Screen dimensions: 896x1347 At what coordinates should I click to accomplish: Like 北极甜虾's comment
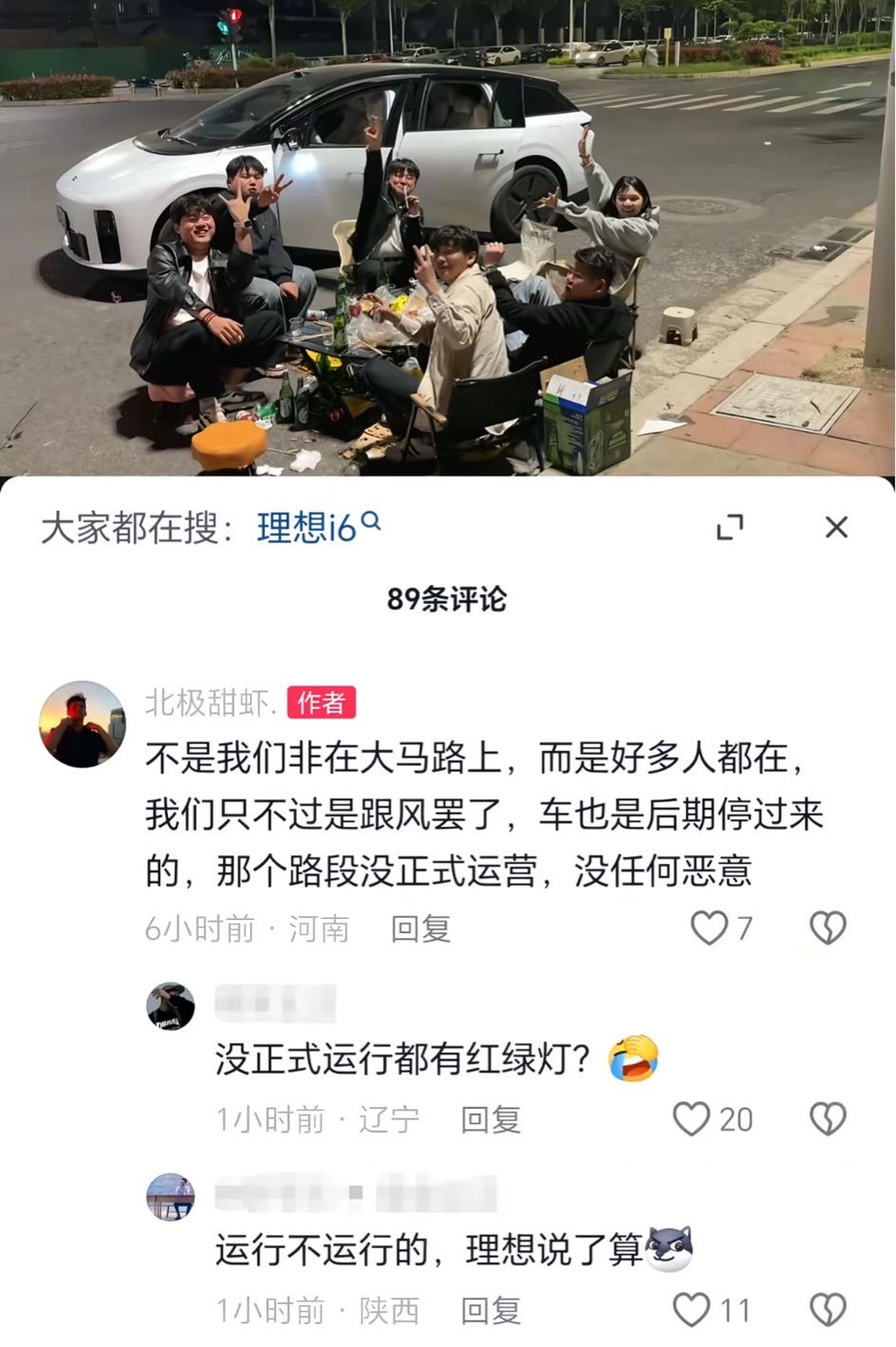pyautogui.click(x=710, y=928)
